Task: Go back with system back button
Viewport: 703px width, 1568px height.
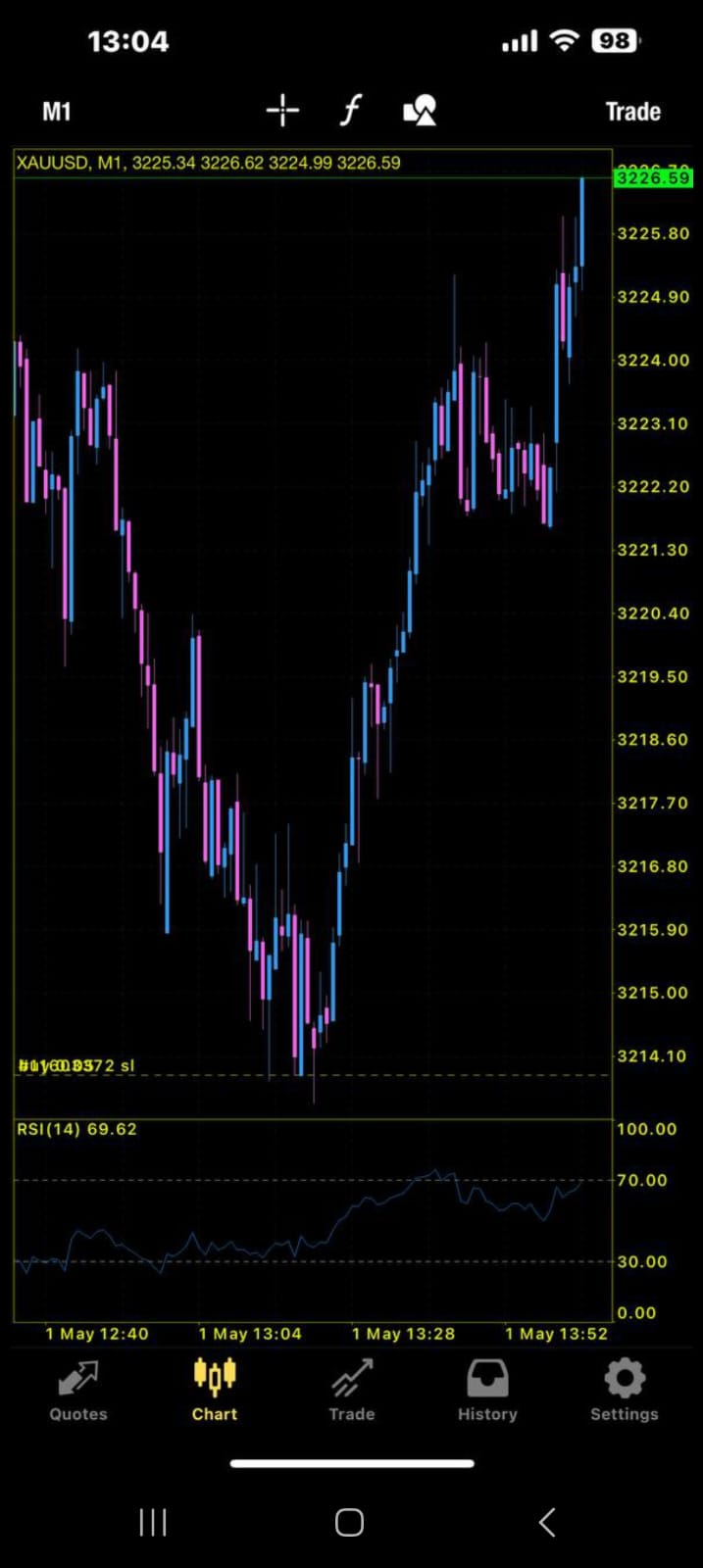Action: (x=547, y=1522)
